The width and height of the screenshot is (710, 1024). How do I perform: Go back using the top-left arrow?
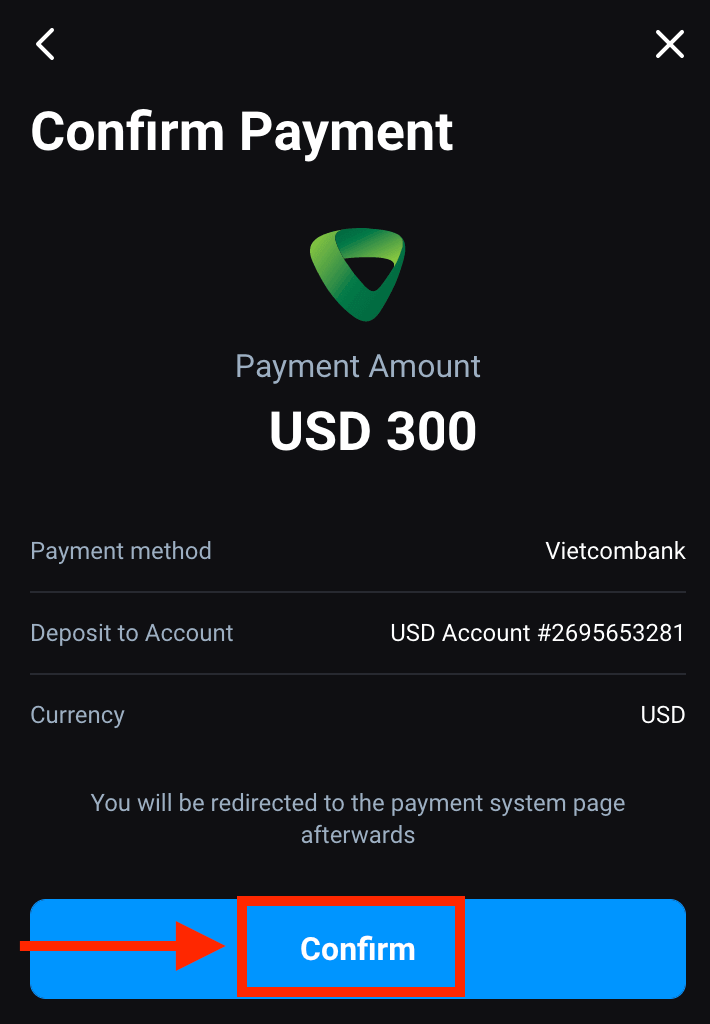click(45, 44)
